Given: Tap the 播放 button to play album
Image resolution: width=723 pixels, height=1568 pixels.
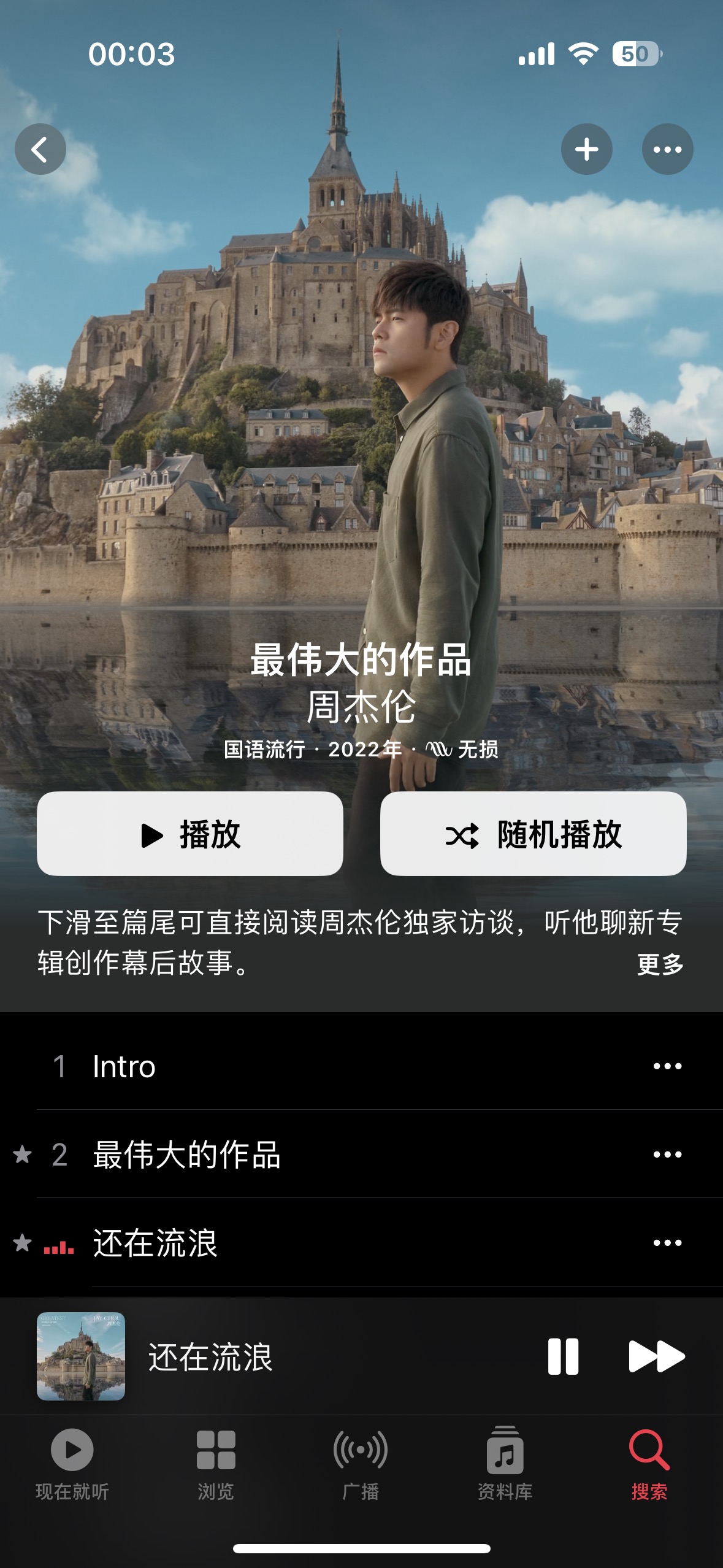Looking at the screenshot, I should pos(190,834).
